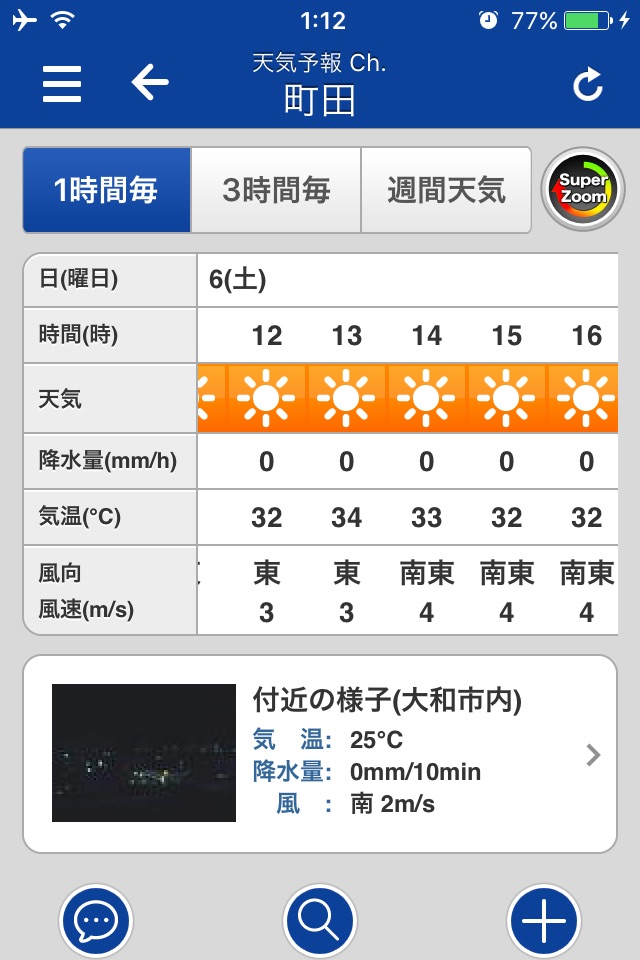Refresh the weather forecast
Screen dimensions: 640x960
tap(587, 86)
